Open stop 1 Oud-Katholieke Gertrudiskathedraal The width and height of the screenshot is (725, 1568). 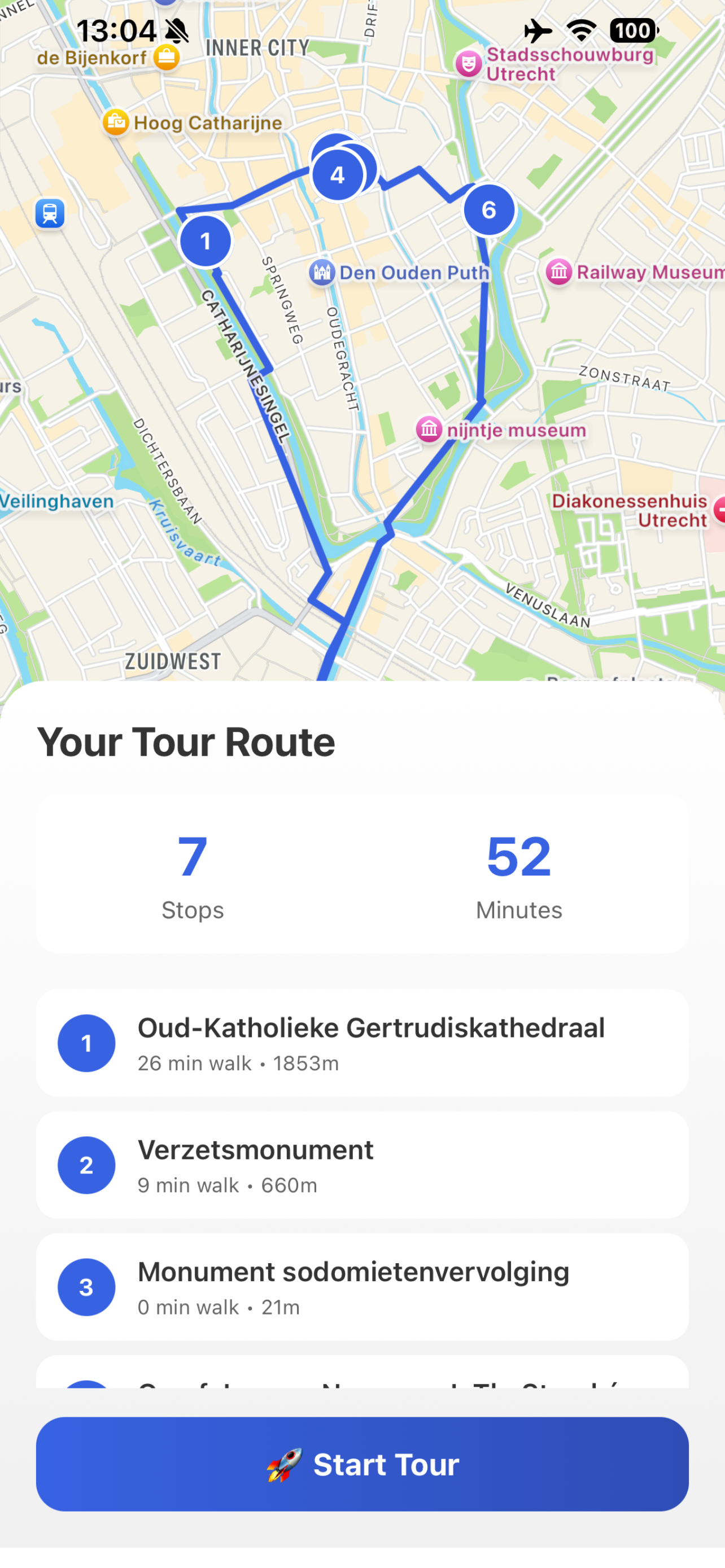click(362, 1043)
